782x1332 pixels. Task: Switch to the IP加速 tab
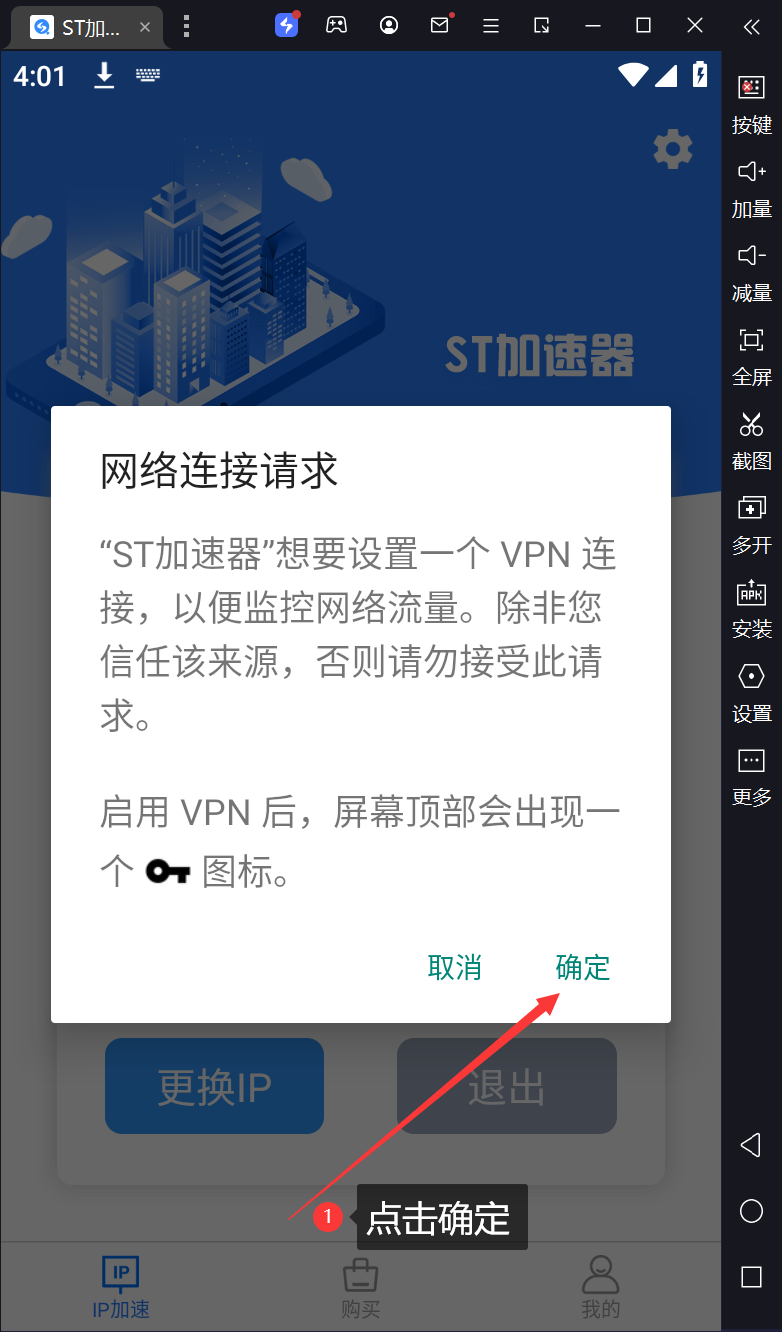[x=121, y=1287]
